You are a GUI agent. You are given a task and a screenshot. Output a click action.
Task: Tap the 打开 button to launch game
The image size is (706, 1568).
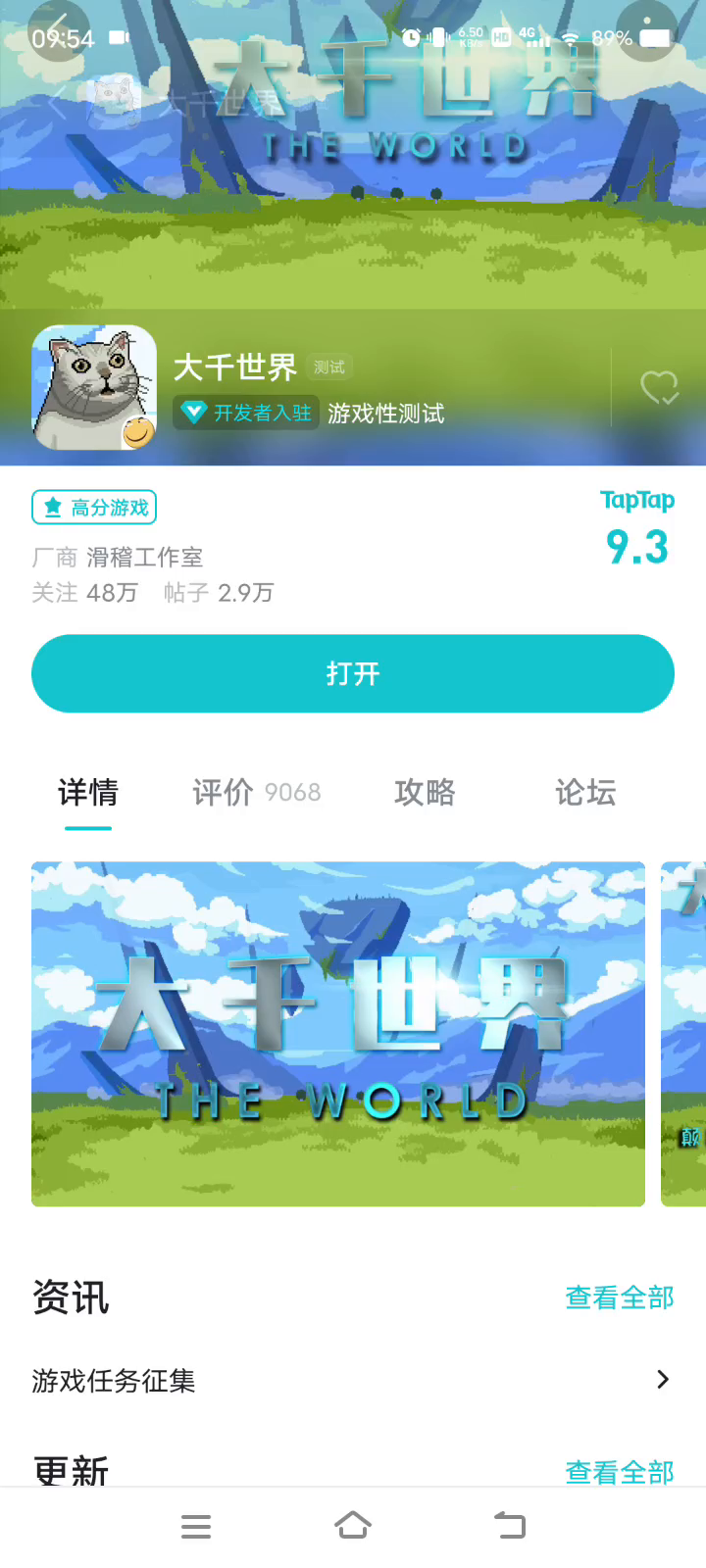pos(353,673)
